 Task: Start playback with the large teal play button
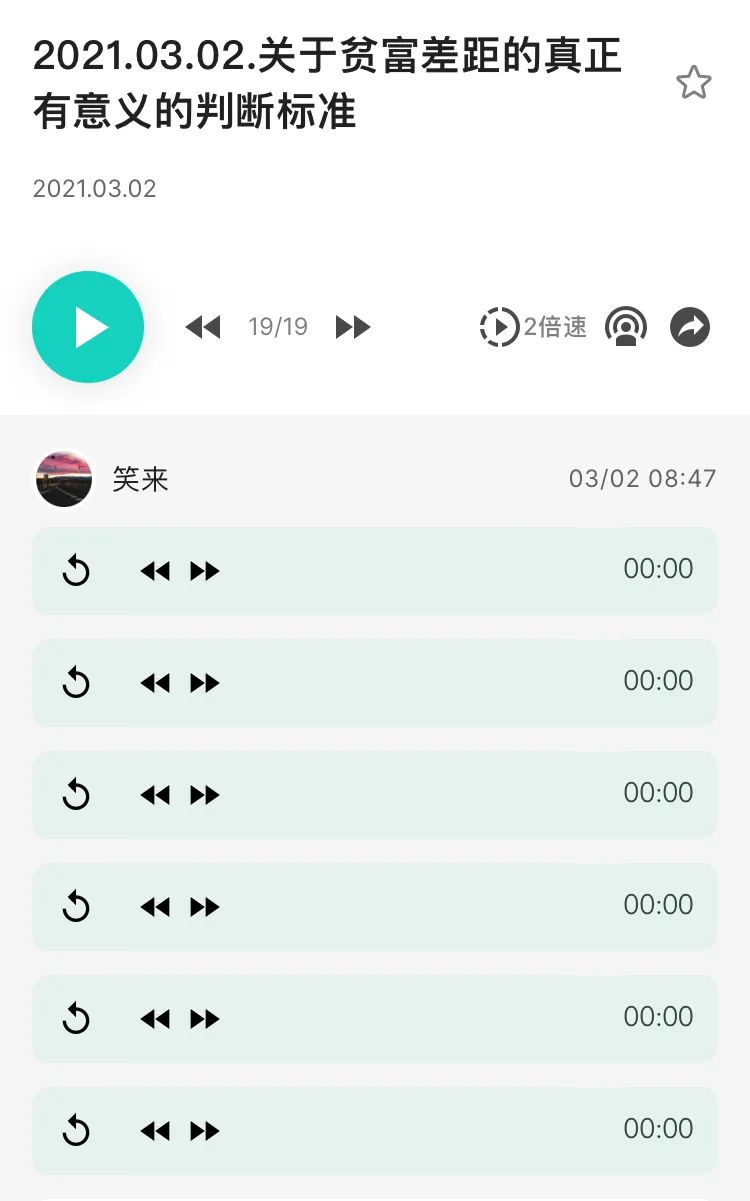(88, 327)
